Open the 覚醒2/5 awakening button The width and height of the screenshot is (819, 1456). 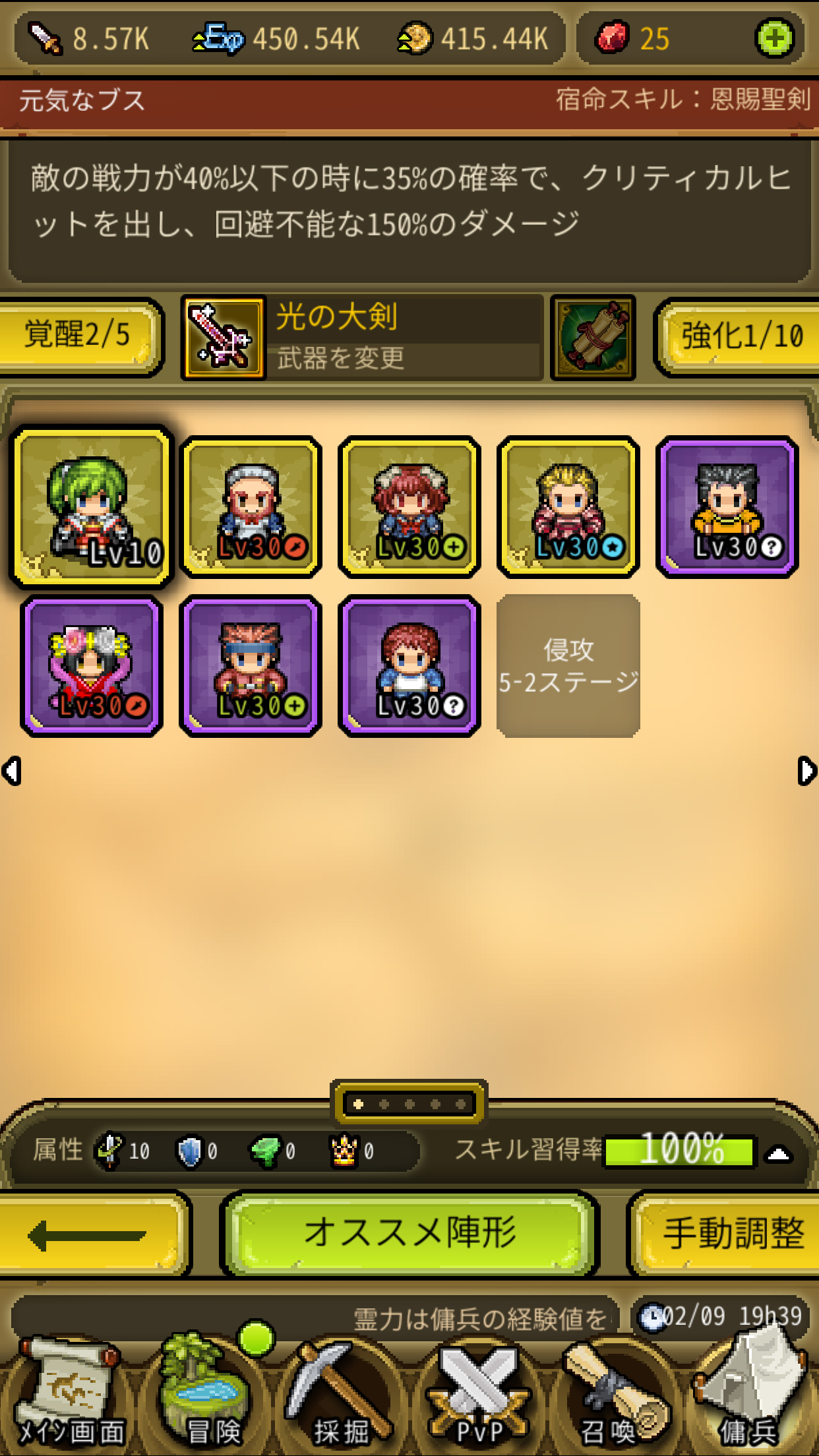(x=78, y=336)
